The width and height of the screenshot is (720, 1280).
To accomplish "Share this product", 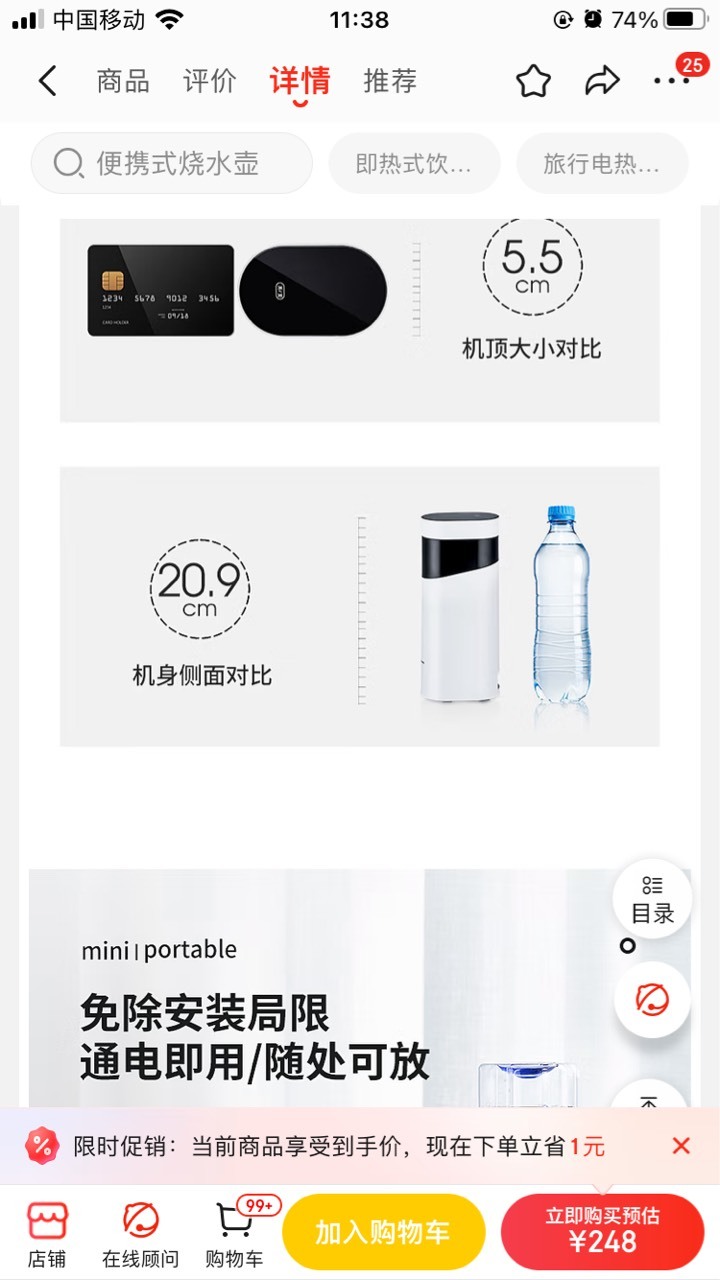I will pos(602,81).
